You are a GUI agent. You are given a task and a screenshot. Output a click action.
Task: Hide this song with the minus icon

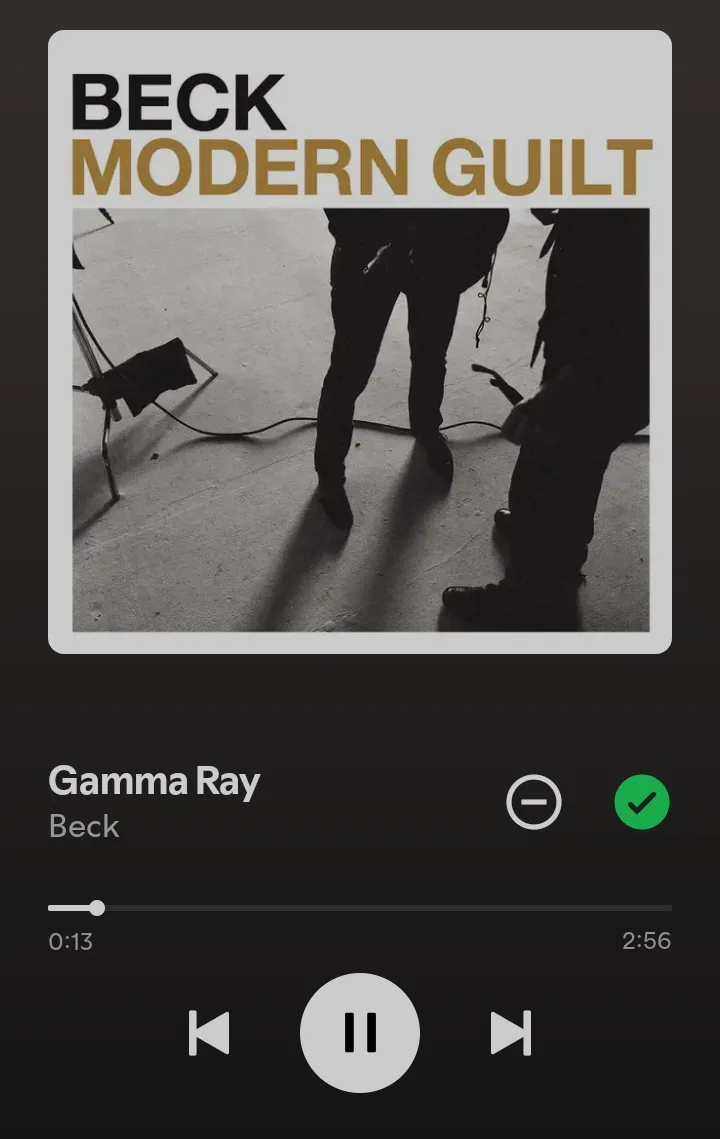tap(534, 802)
